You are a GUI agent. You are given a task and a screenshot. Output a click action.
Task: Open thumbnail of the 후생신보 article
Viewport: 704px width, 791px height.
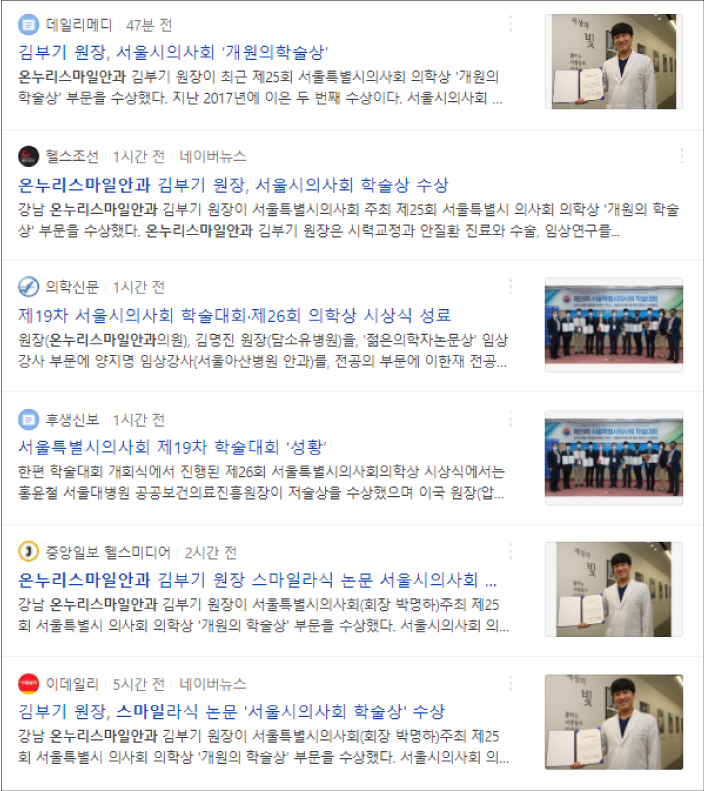click(x=613, y=457)
